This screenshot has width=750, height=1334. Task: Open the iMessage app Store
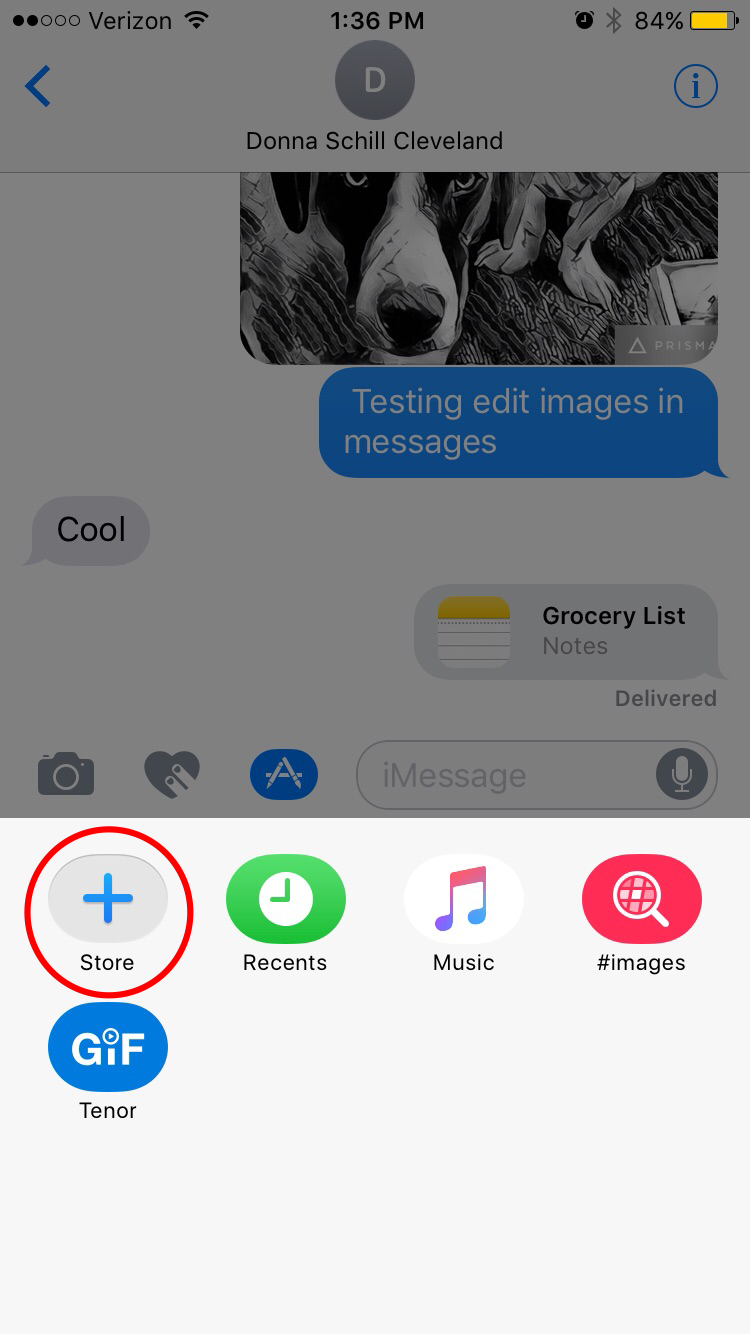[108, 899]
